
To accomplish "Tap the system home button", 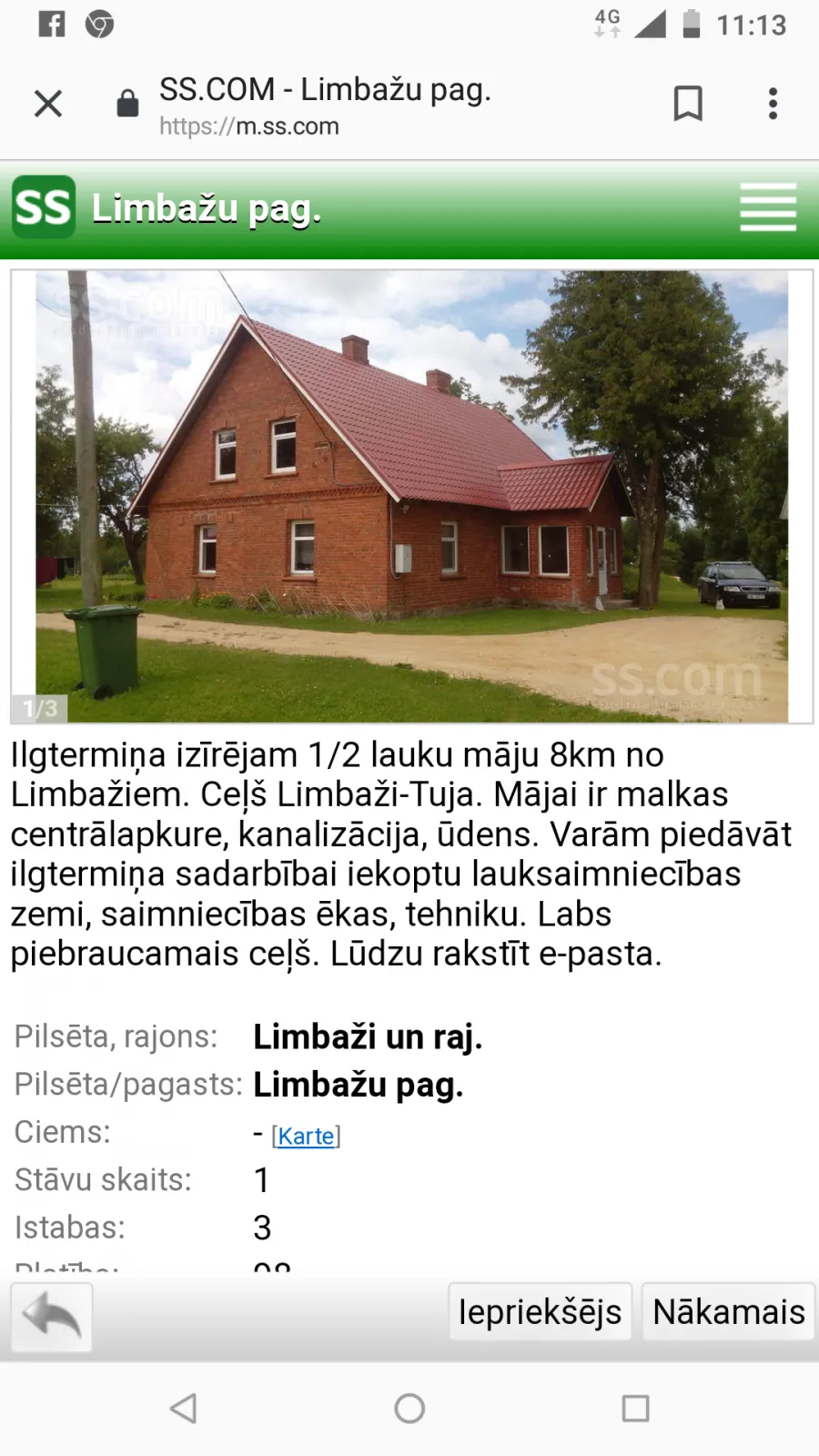I will coord(409,1409).
